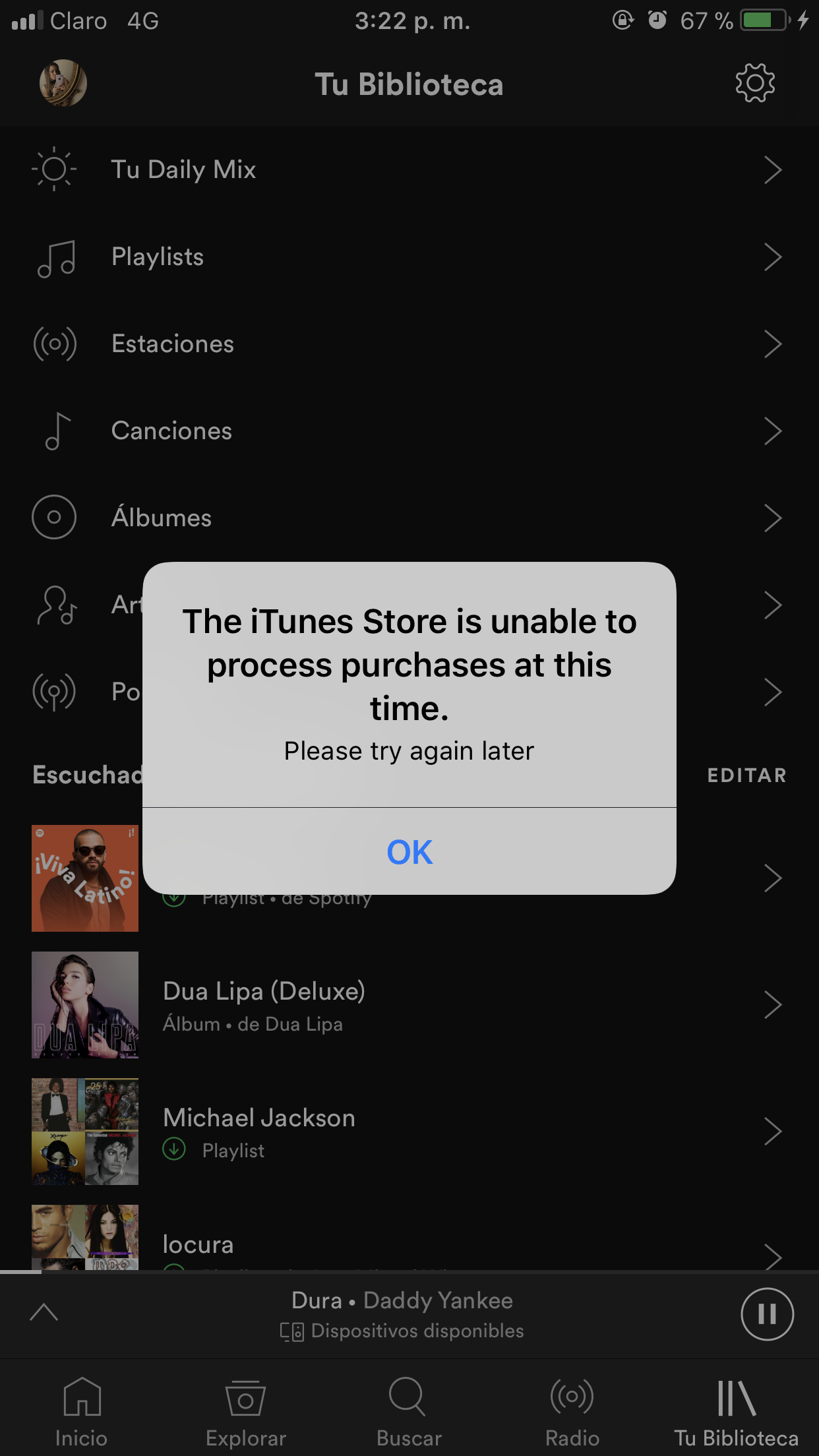Expand the now playing bar arrow
This screenshot has height=1456, width=819.
tap(44, 1312)
